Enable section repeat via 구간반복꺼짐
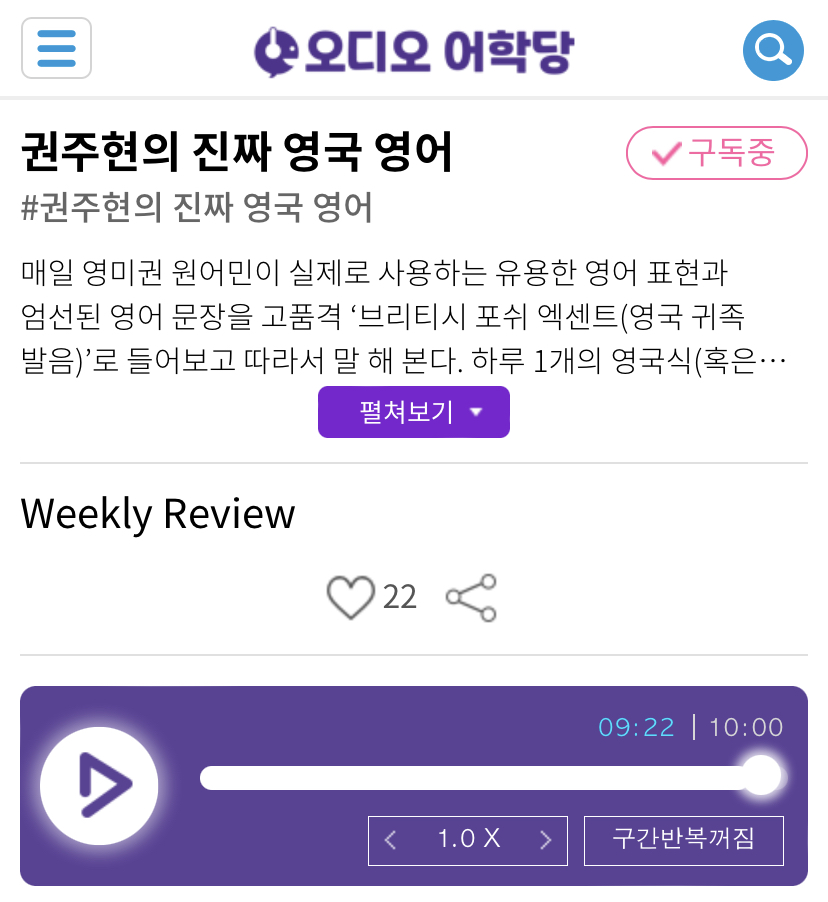 (x=683, y=840)
